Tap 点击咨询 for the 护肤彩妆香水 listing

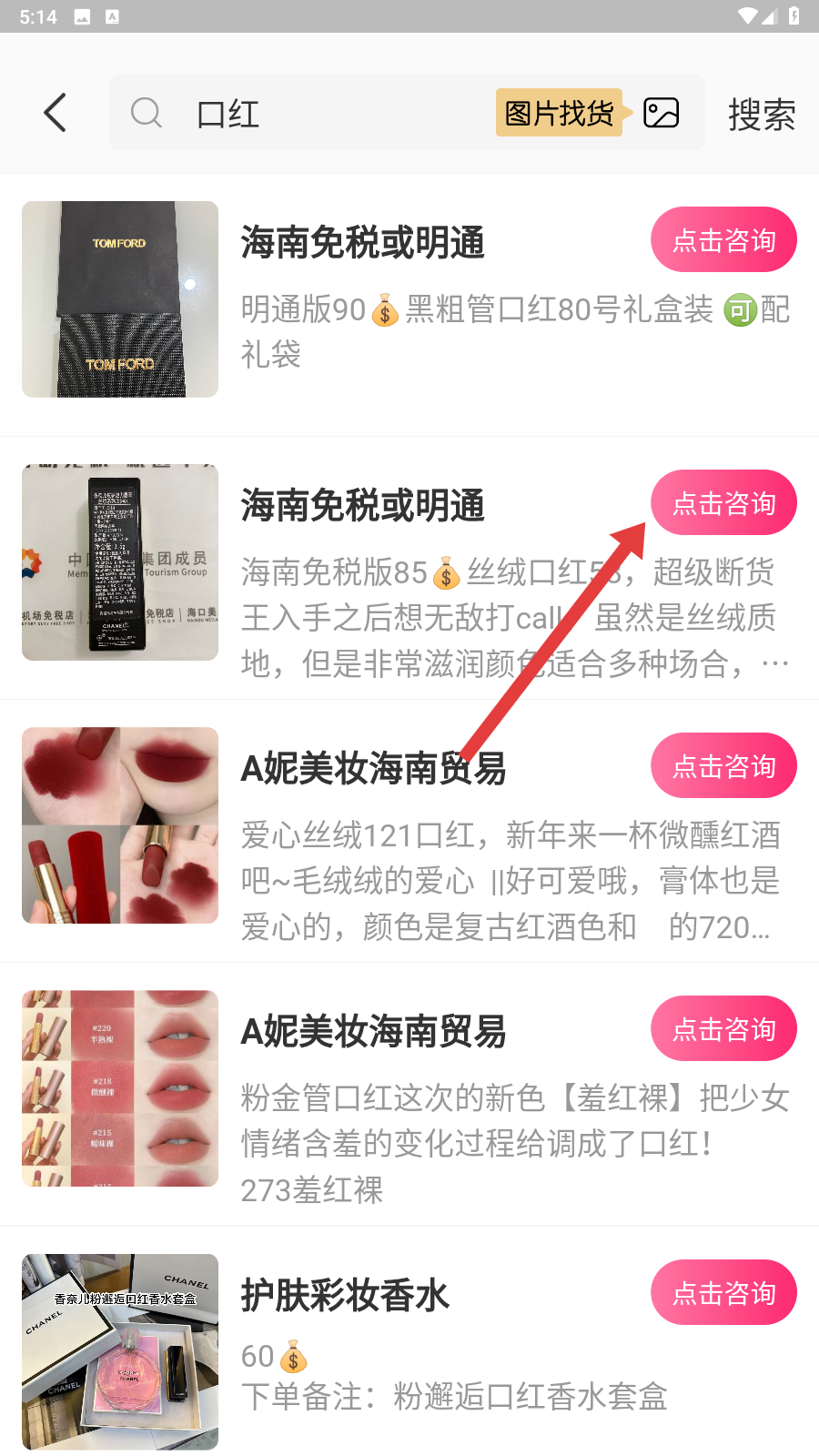point(723,1292)
